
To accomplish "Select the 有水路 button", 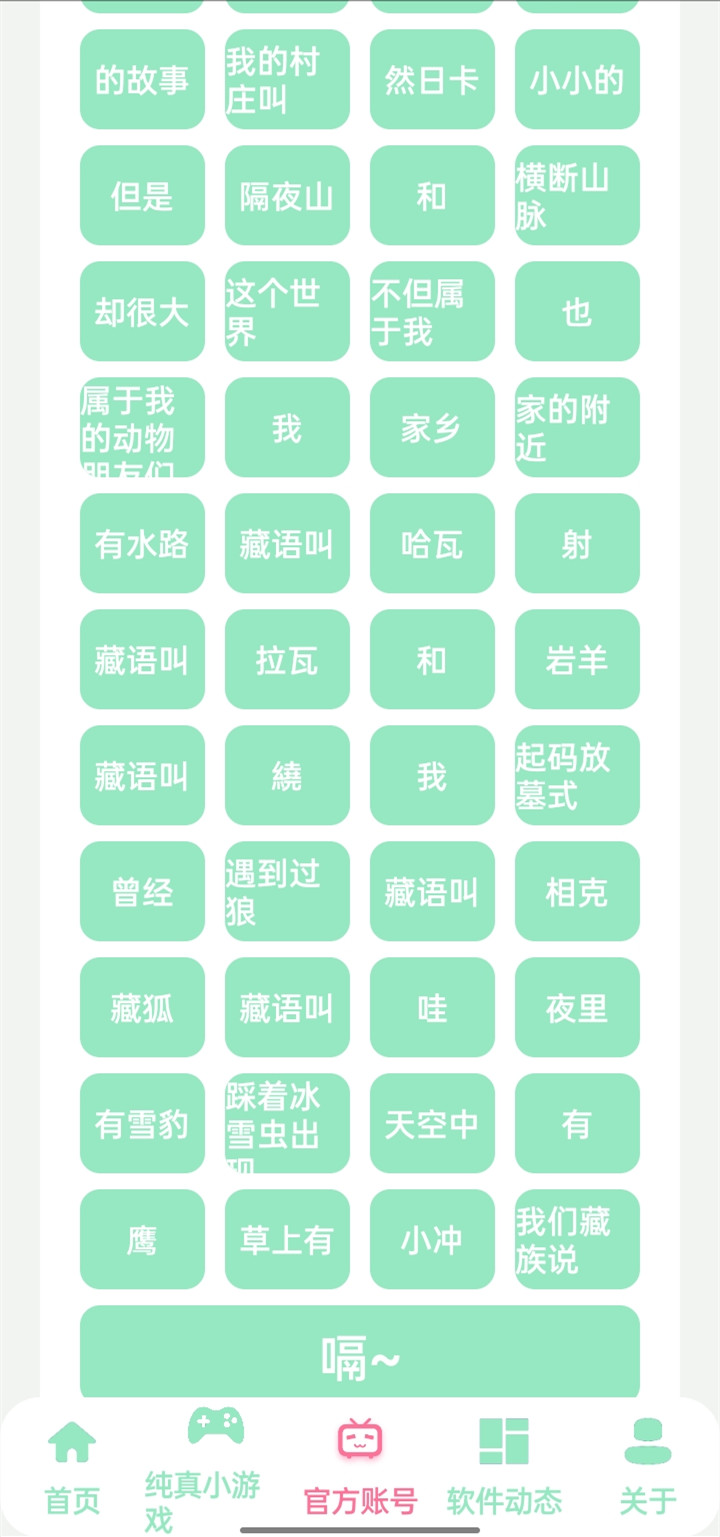I will click(142, 544).
